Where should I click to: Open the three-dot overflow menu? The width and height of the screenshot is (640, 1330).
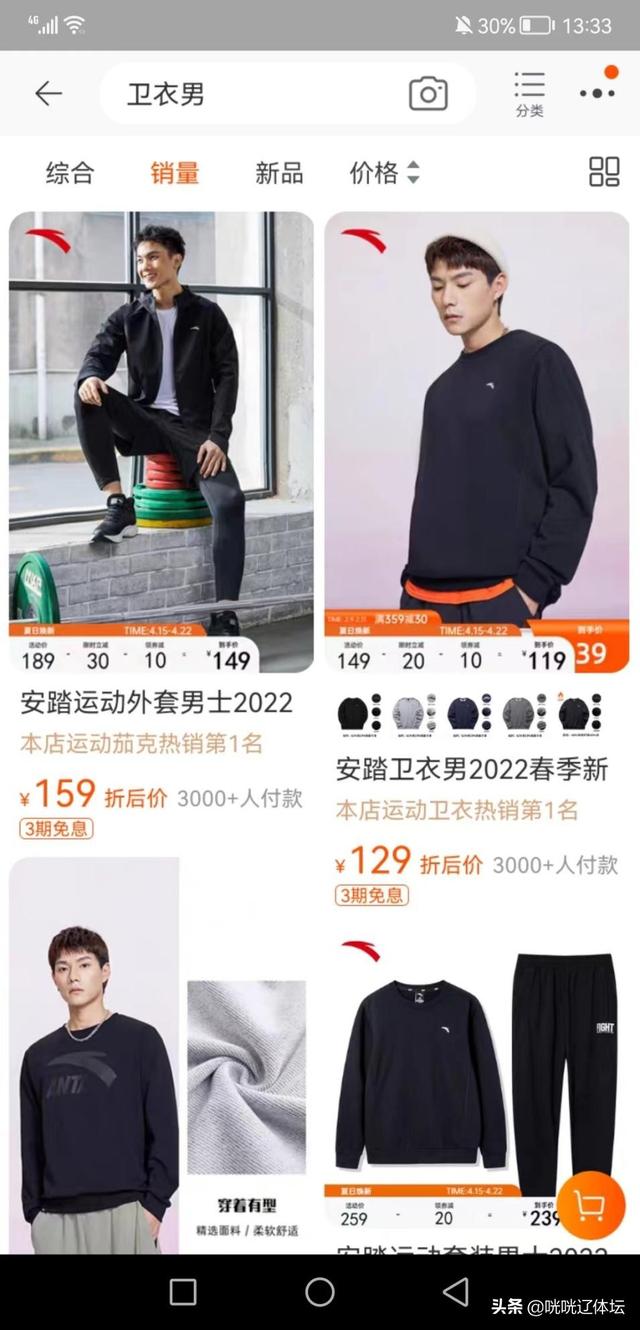[597, 93]
